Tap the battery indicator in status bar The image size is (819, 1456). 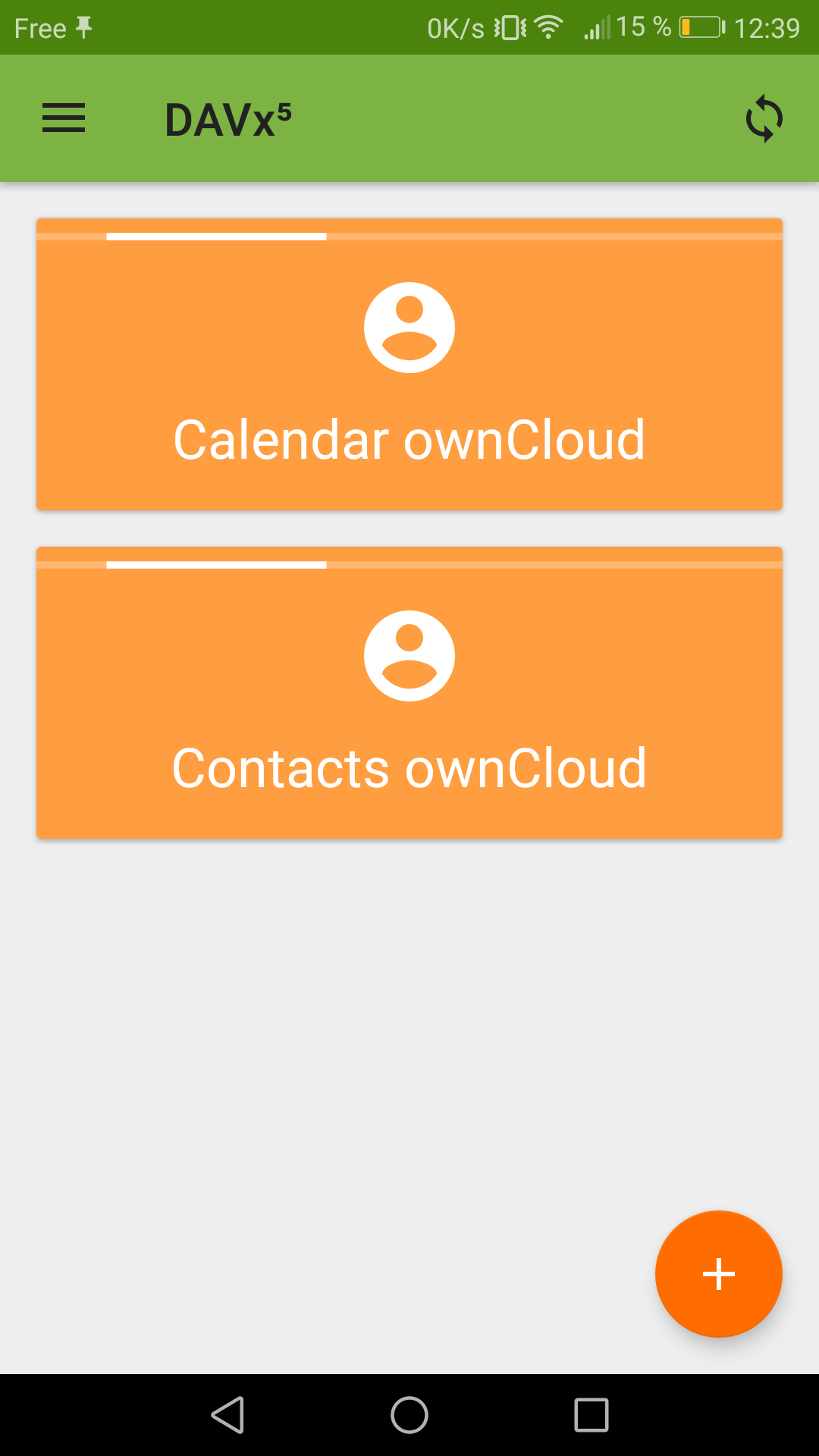pyautogui.click(x=698, y=27)
